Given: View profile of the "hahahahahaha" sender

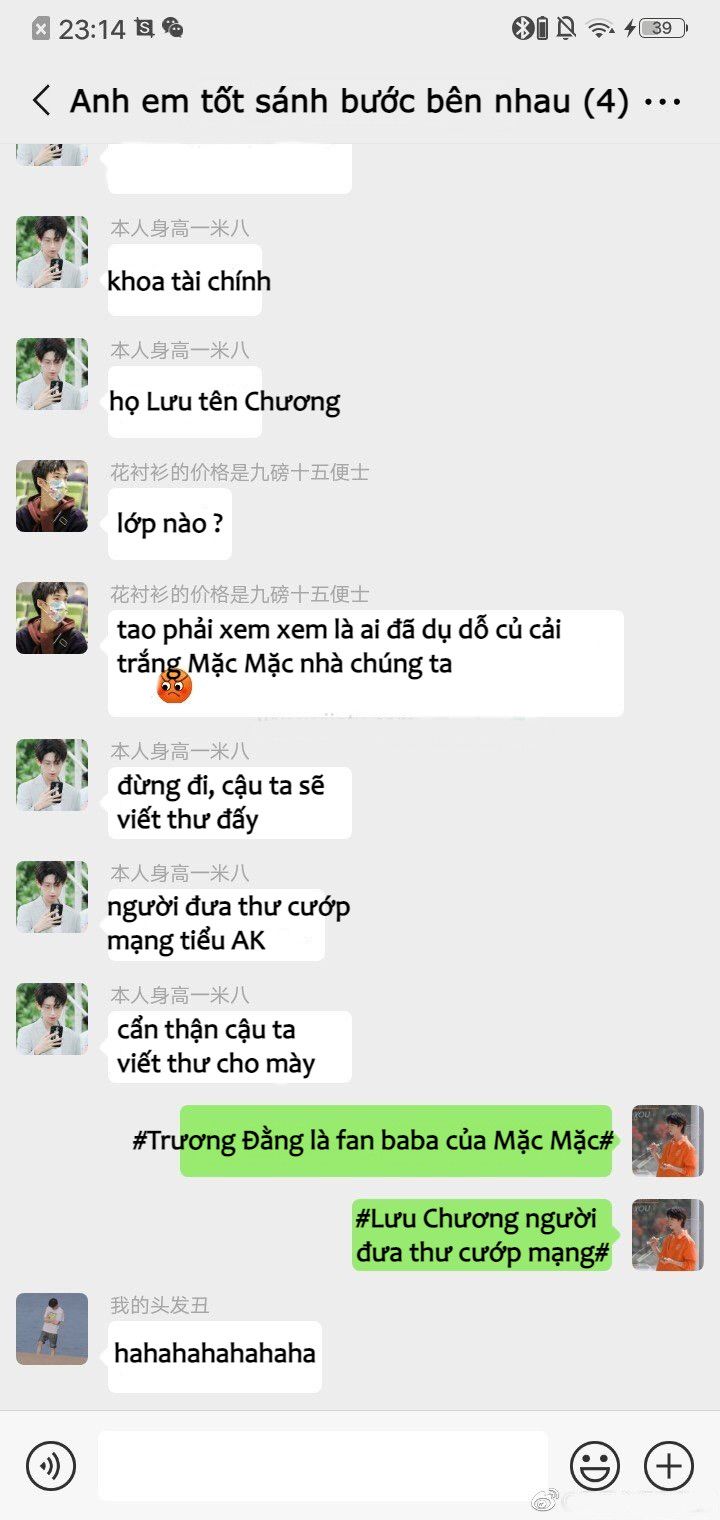Looking at the screenshot, I should point(52,1329).
